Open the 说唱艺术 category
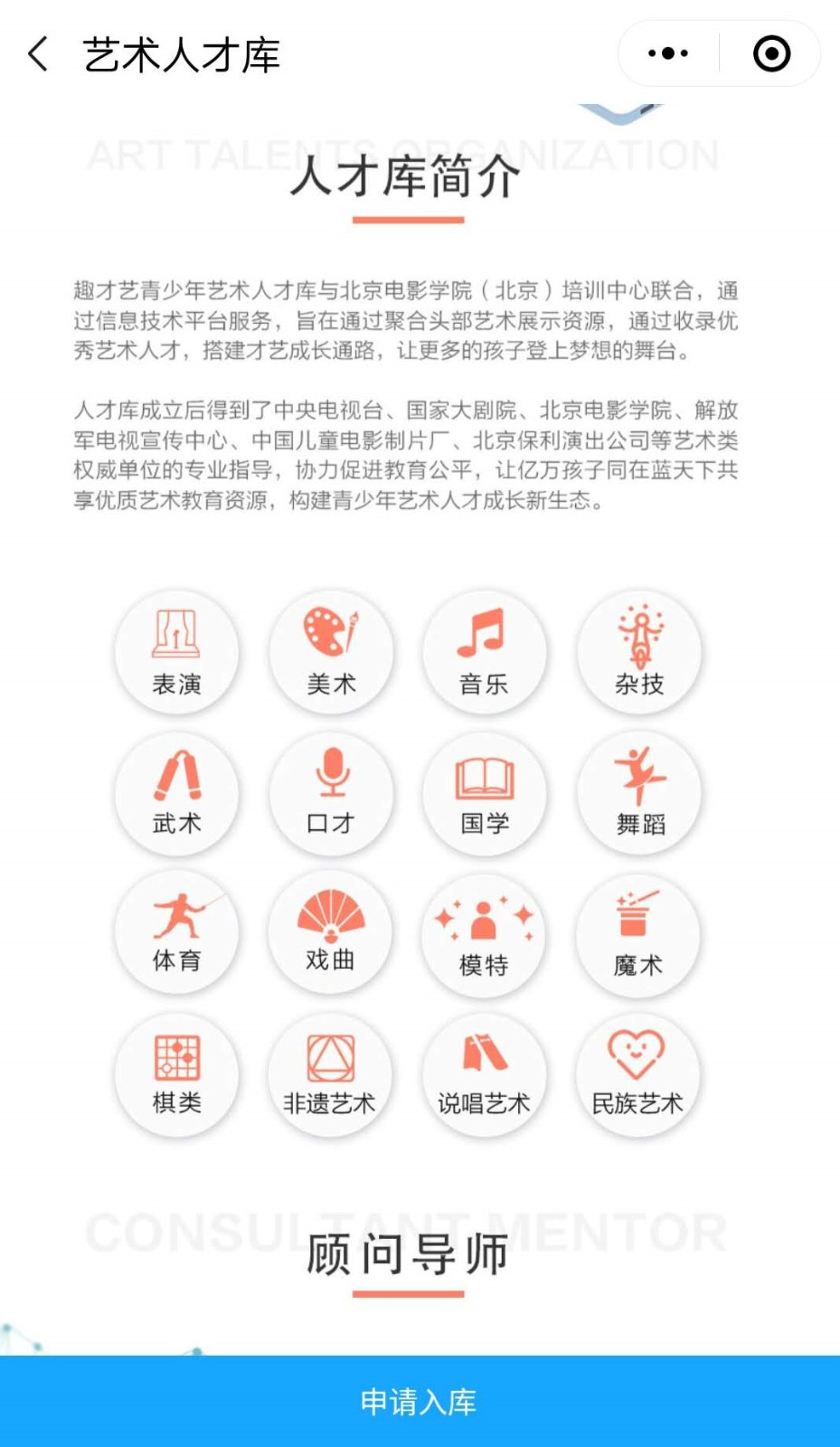 point(484,1074)
